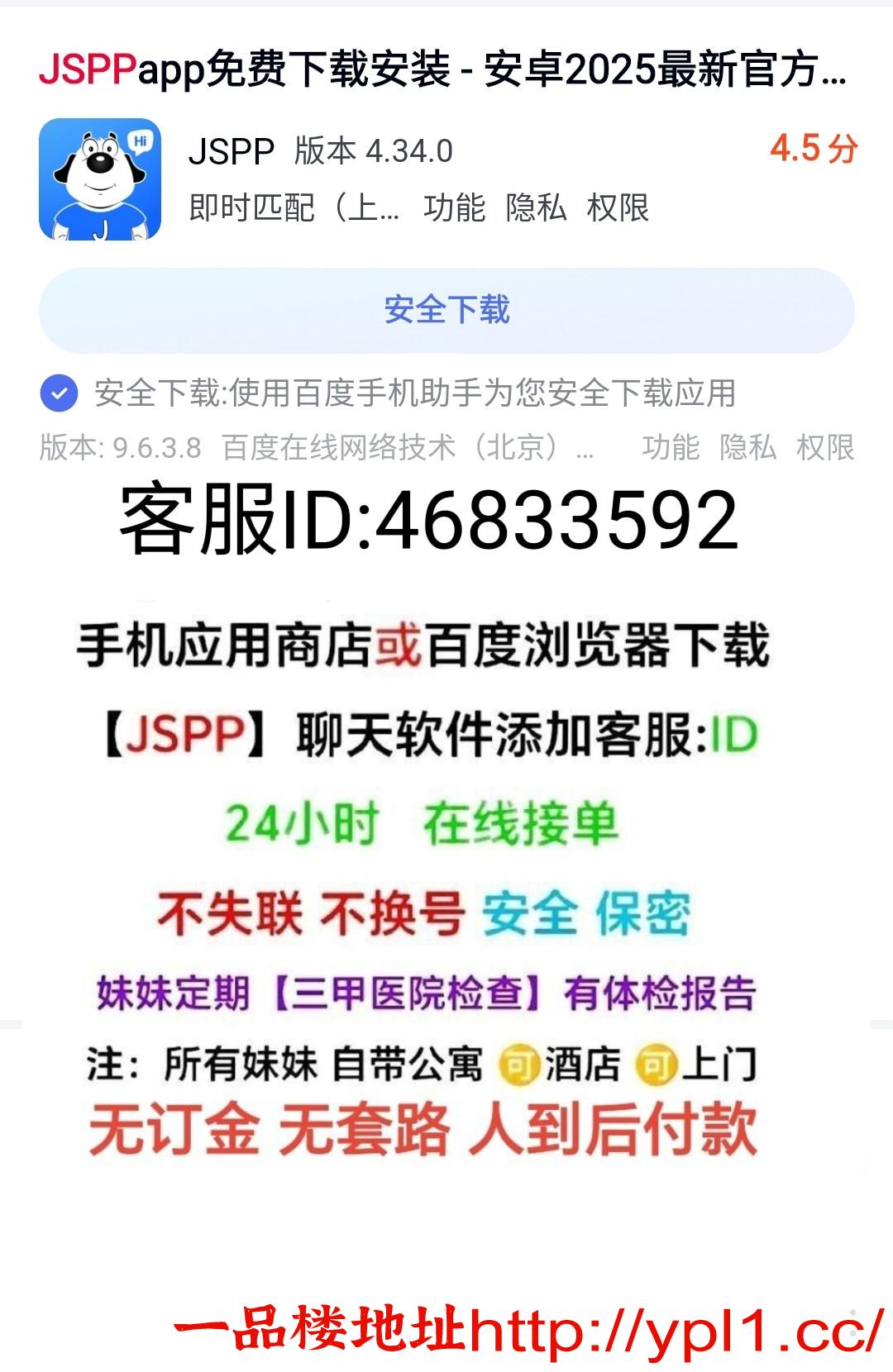Click the blue 'Hi' speech bubble on the app icon
The width and height of the screenshot is (893, 1372).
tap(141, 142)
